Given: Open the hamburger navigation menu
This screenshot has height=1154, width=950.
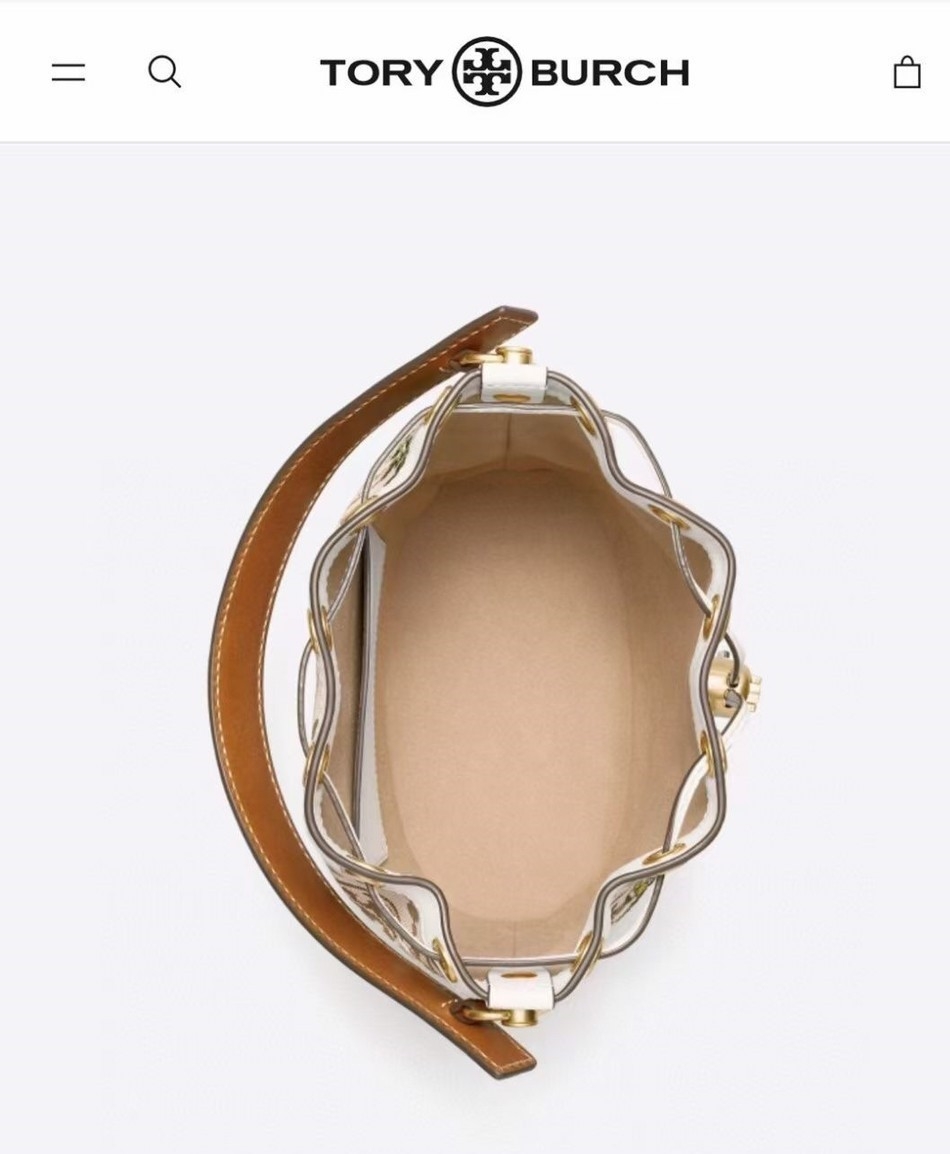Looking at the screenshot, I should pos(68,72).
